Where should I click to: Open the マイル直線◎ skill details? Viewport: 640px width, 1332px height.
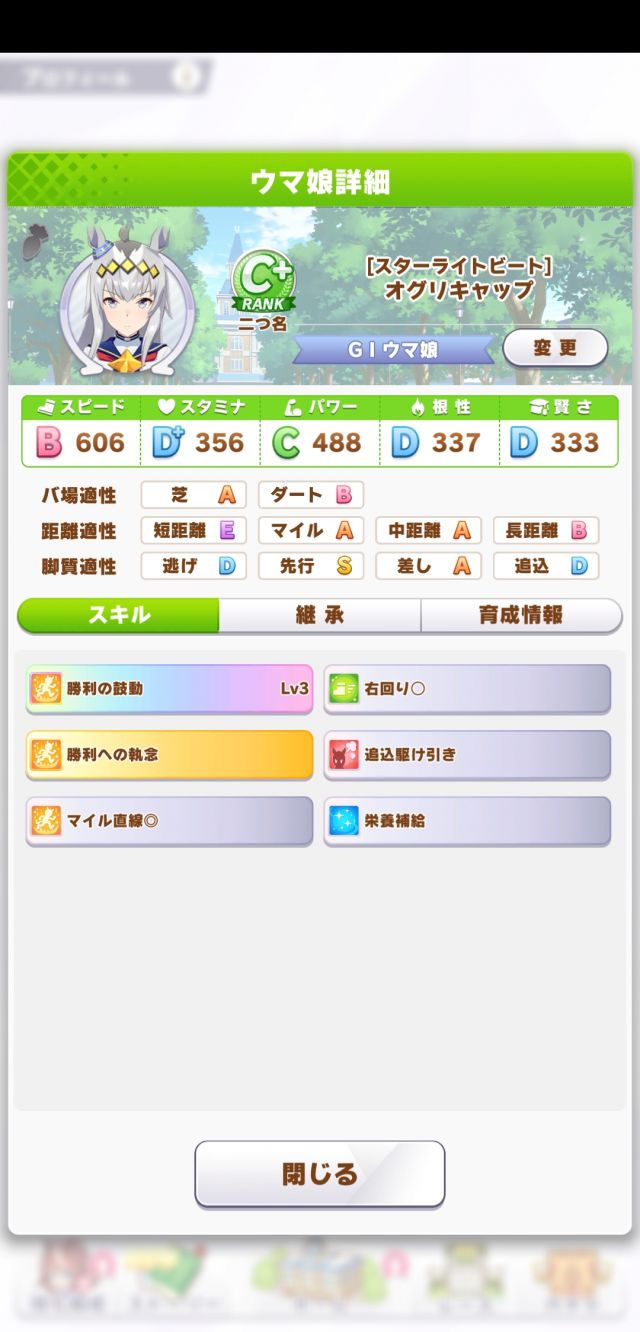[169, 821]
